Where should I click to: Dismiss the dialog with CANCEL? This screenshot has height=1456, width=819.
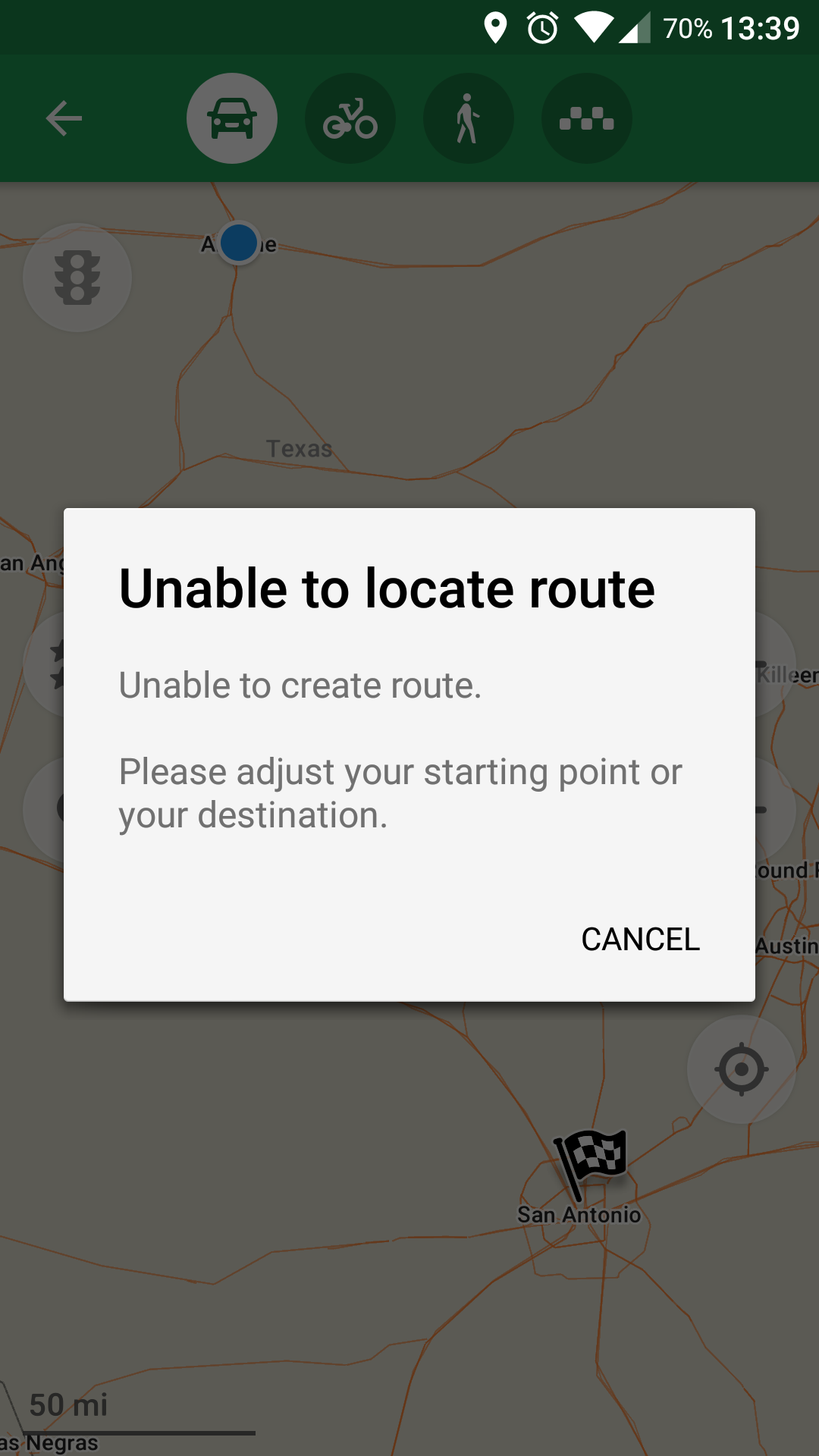[x=640, y=940]
